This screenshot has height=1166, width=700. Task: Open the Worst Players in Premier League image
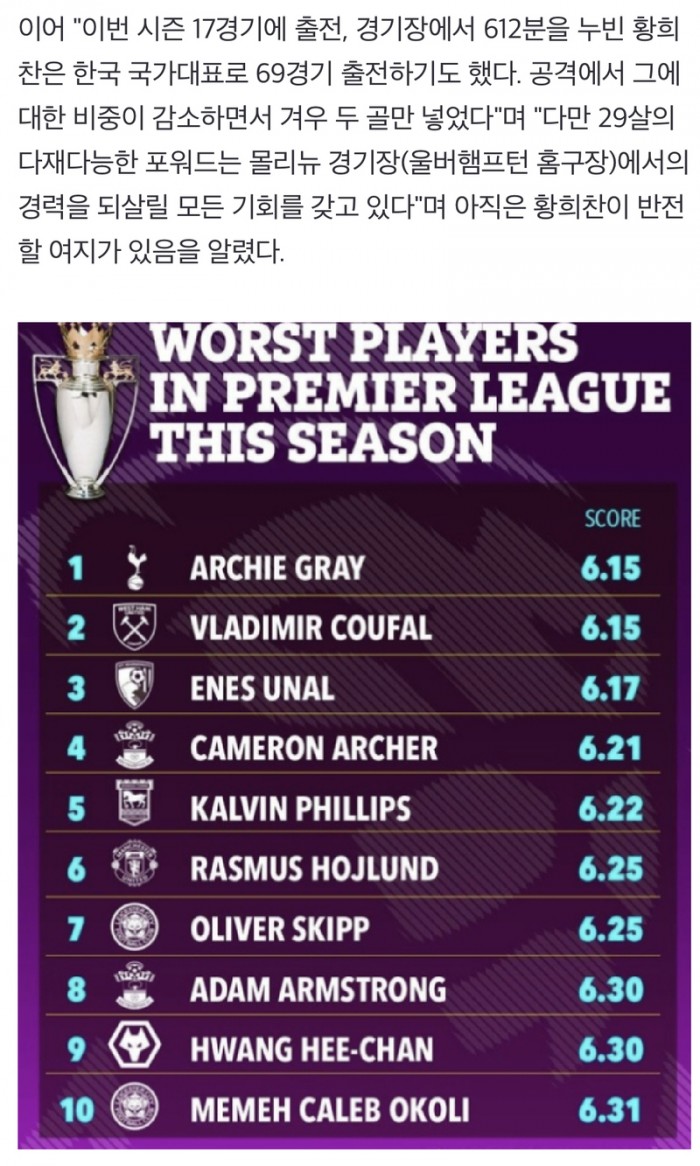(x=354, y=735)
